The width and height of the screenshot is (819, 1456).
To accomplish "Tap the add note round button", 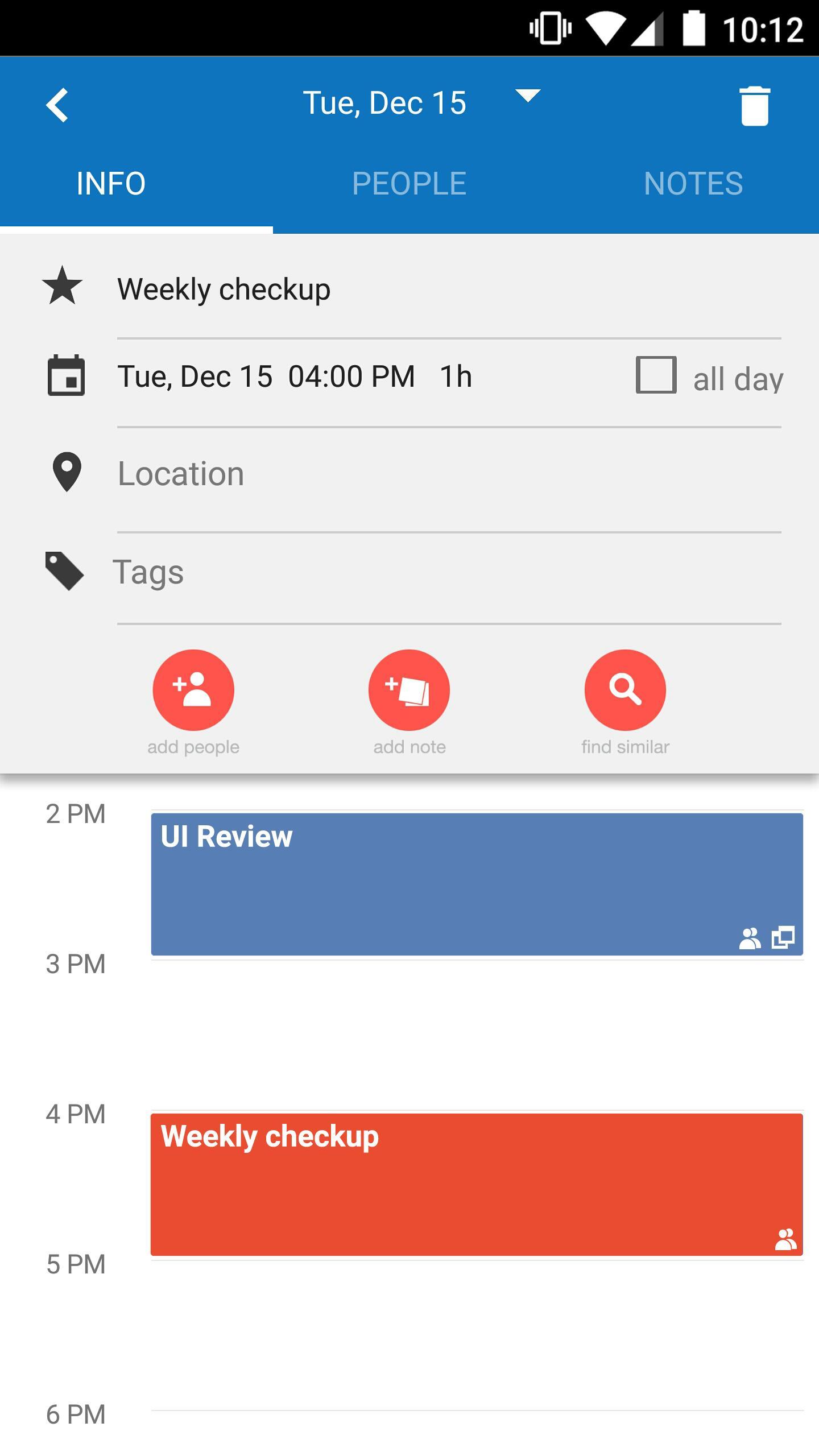I will click(409, 689).
